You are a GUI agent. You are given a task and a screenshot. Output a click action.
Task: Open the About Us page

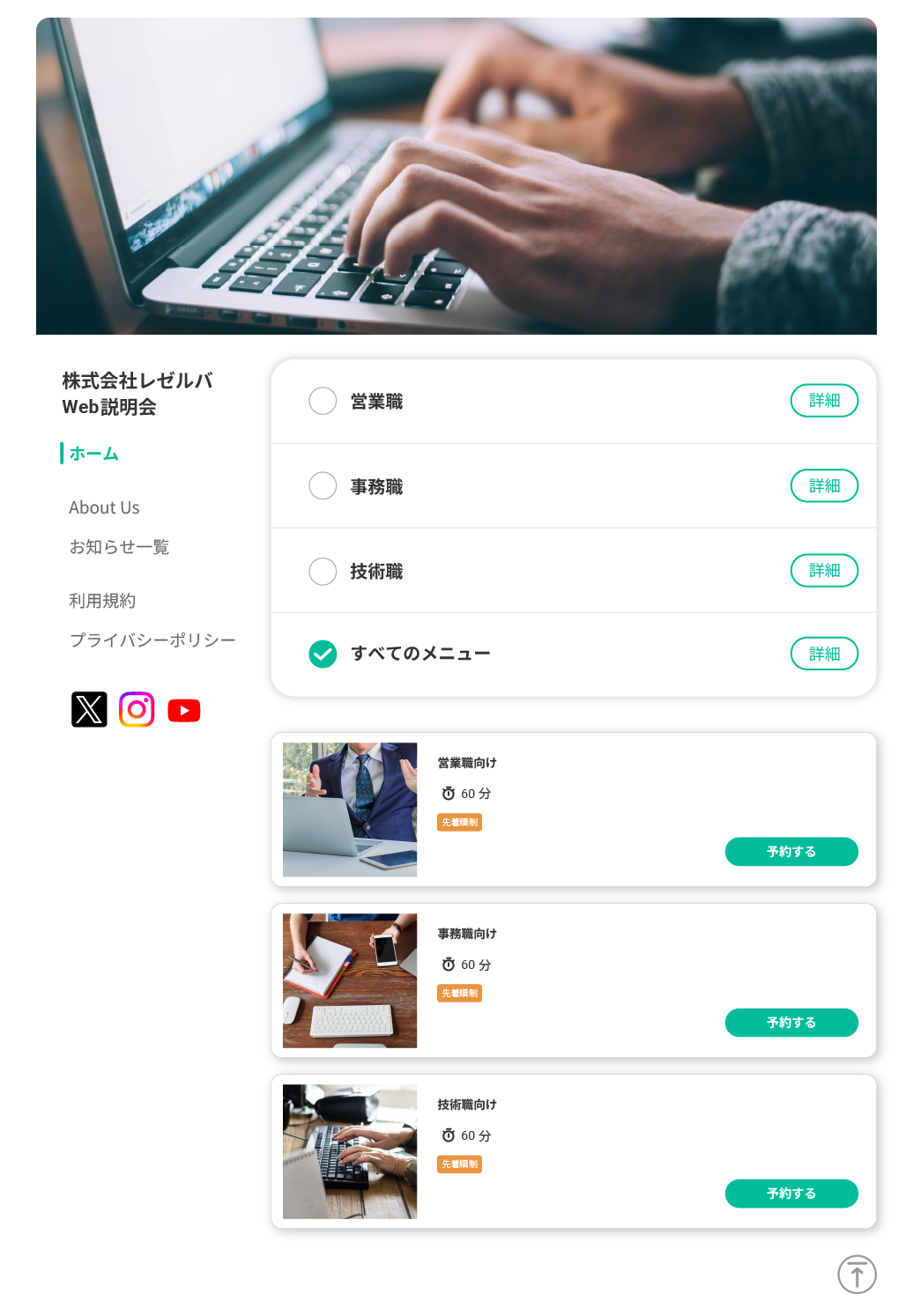coord(104,507)
